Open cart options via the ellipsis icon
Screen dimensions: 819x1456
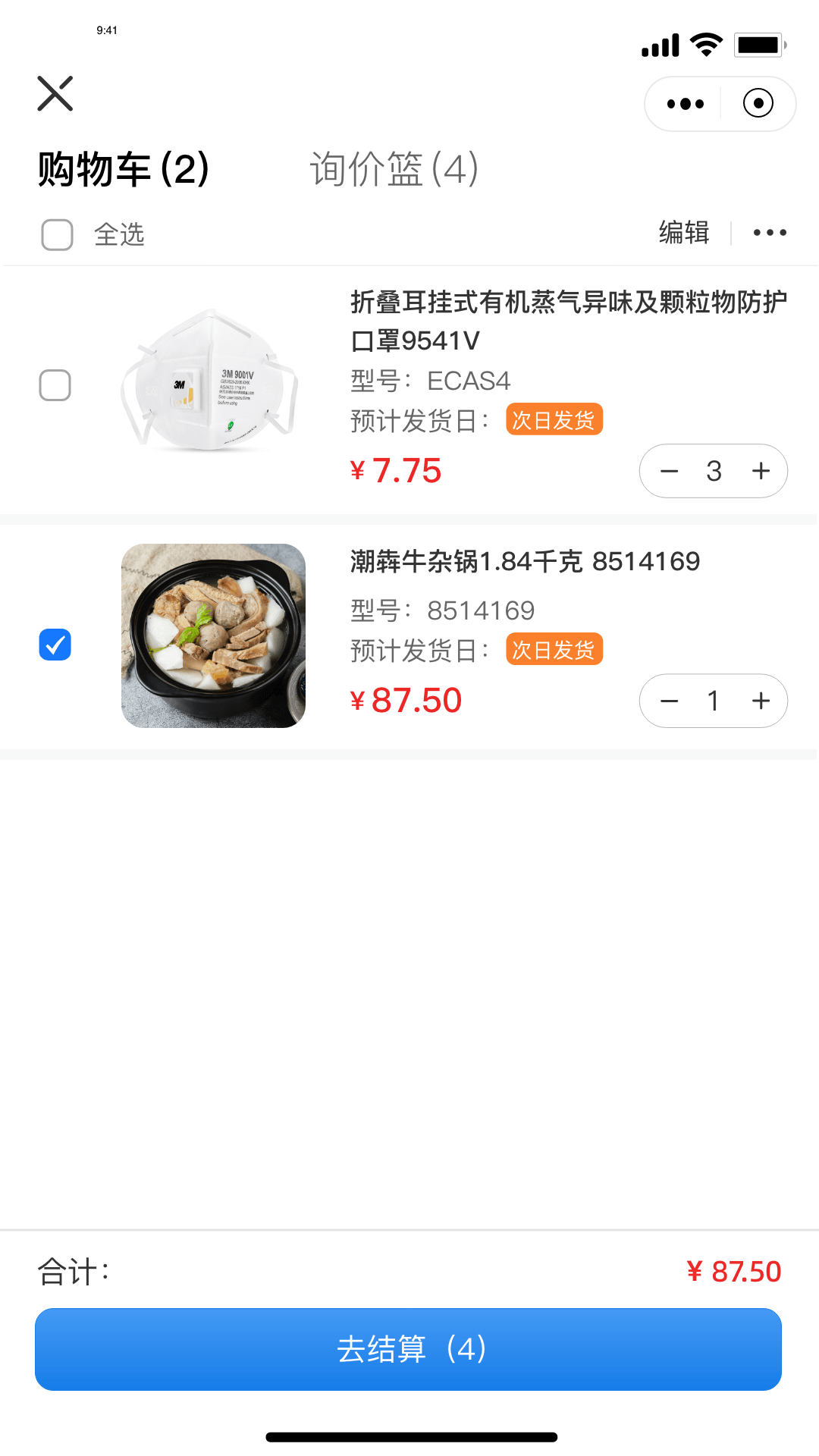[770, 232]
